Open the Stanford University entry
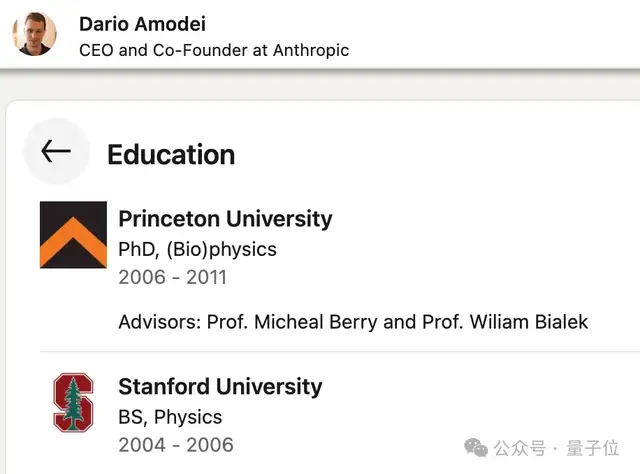Image resolution: width=640 pixels, height=474 pixels. point(220,387)
